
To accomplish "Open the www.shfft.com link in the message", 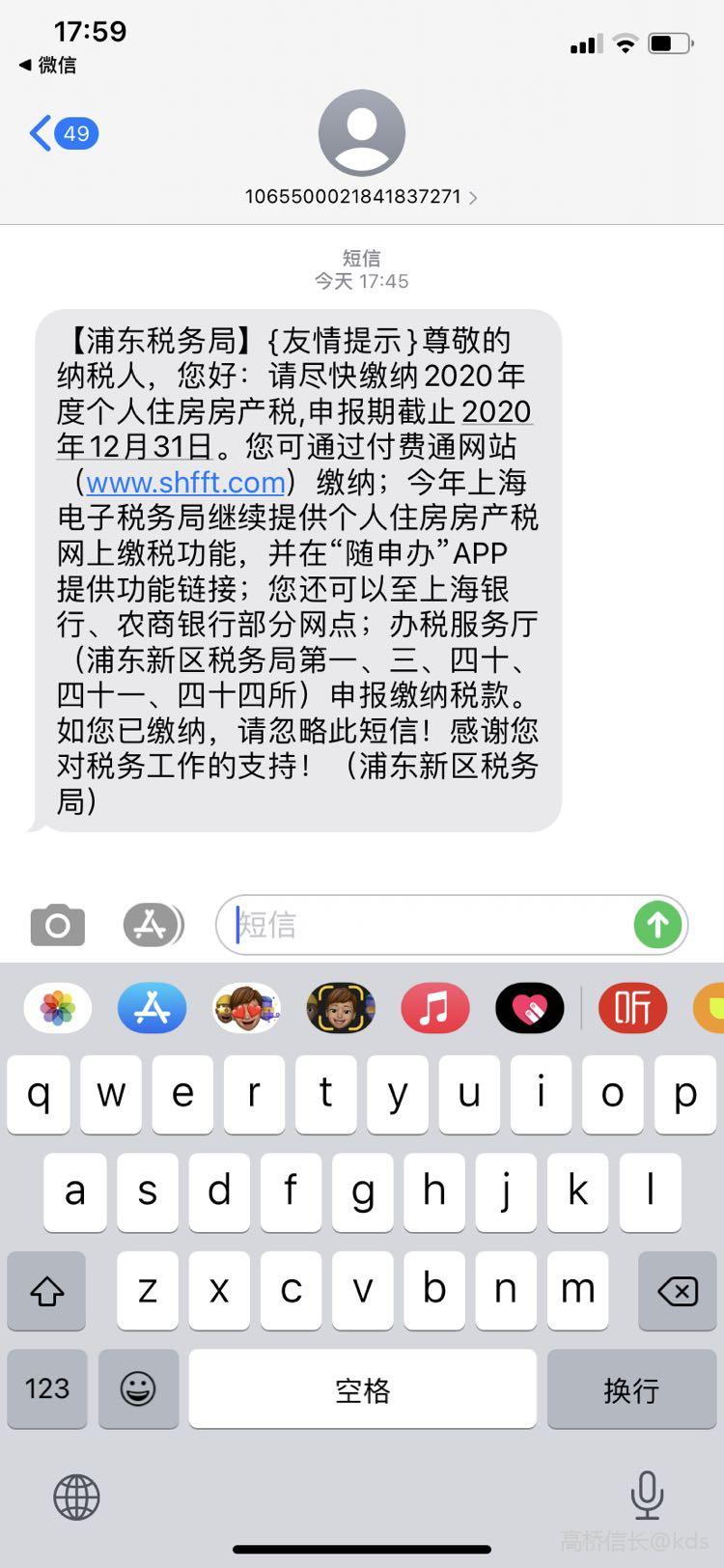I will pyautogui.click(x=183, y=482).
